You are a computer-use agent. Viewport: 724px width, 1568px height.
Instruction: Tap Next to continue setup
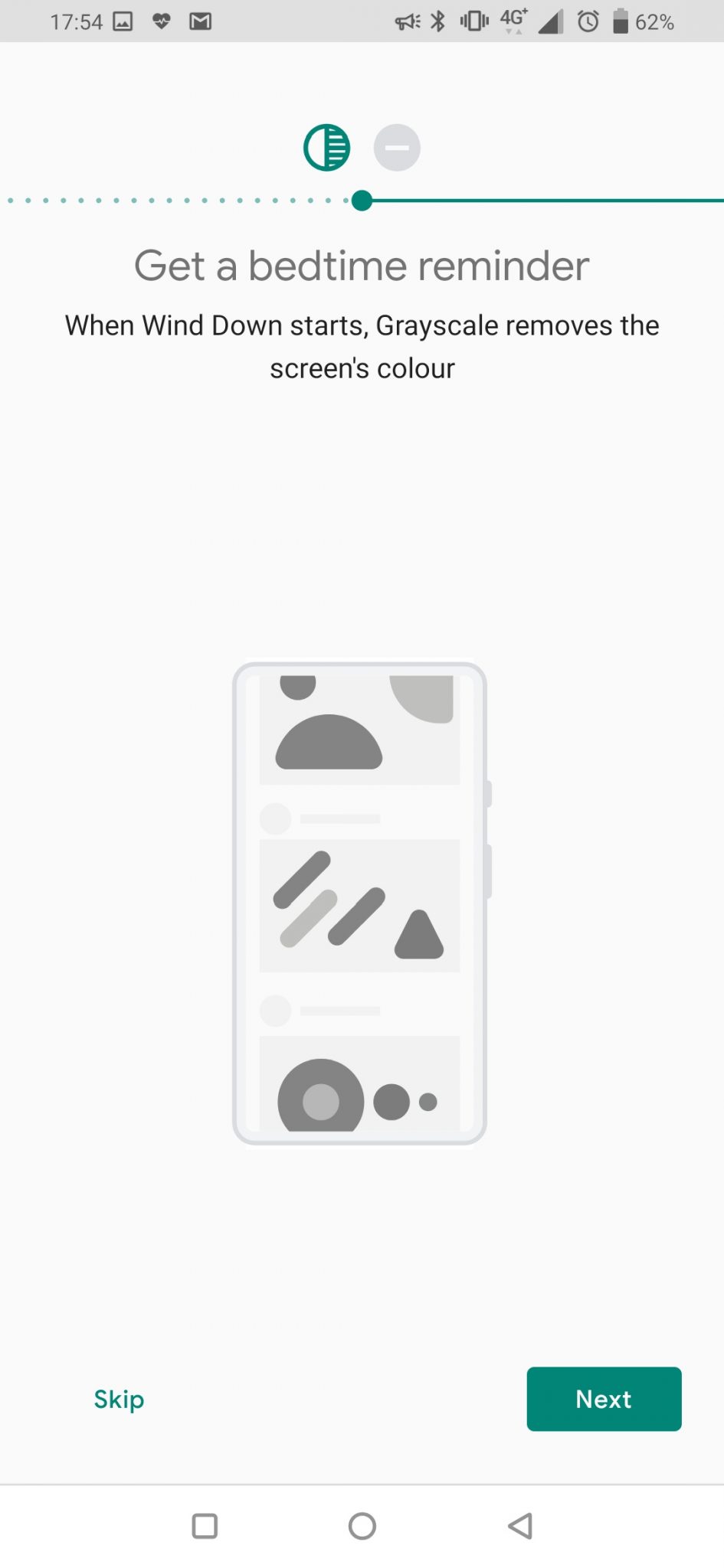pyautogui.click(x=604, y=1399)
